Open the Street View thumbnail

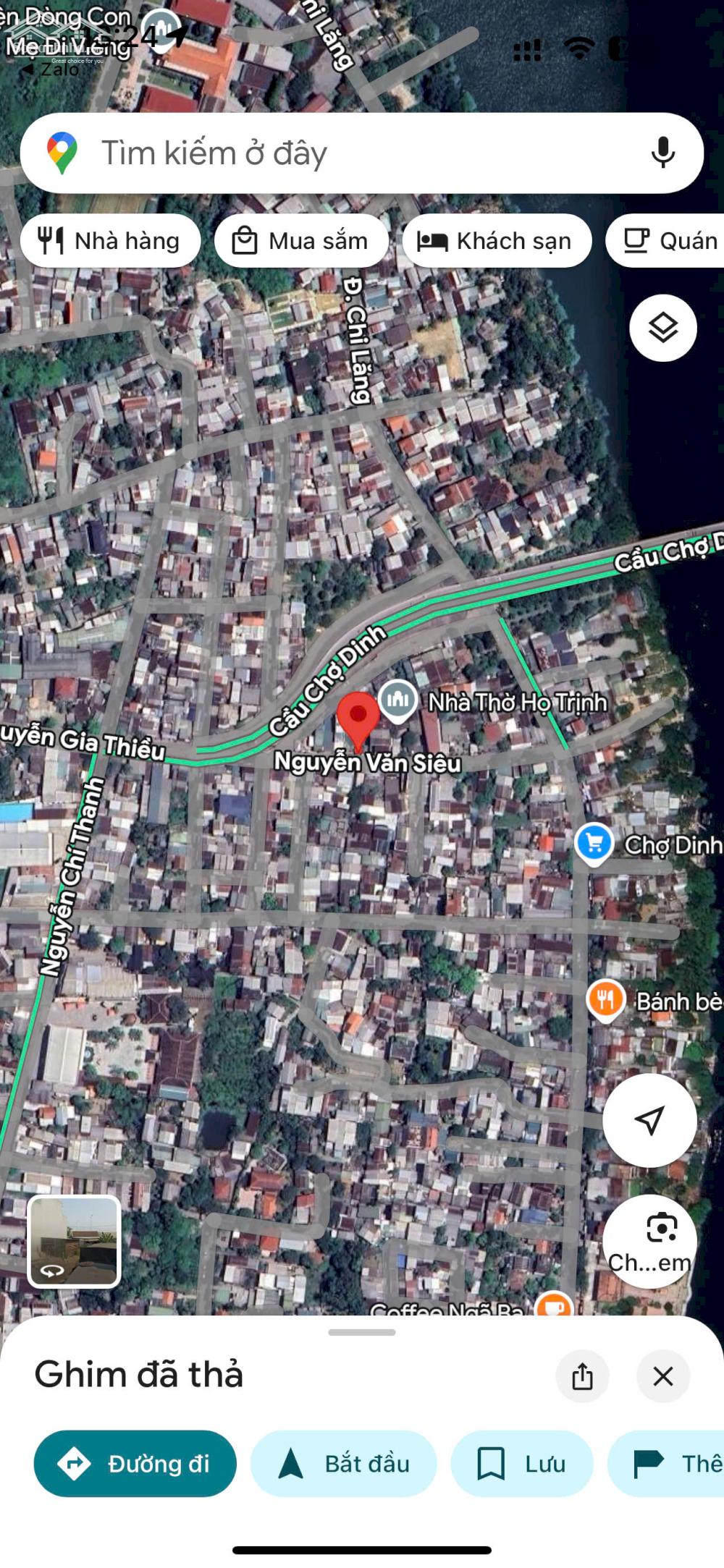coord(74,1242)
